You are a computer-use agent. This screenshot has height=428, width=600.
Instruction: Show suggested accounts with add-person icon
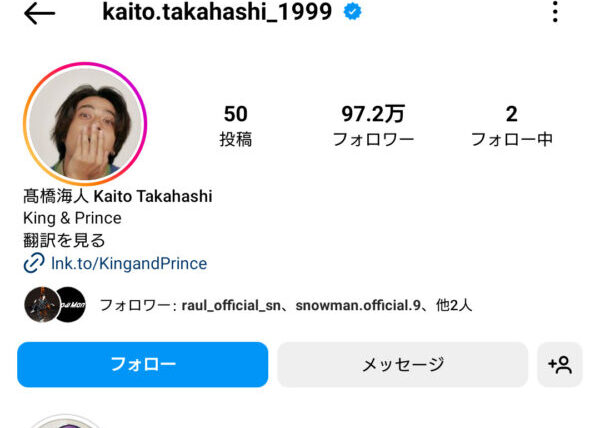pos(560,365)
